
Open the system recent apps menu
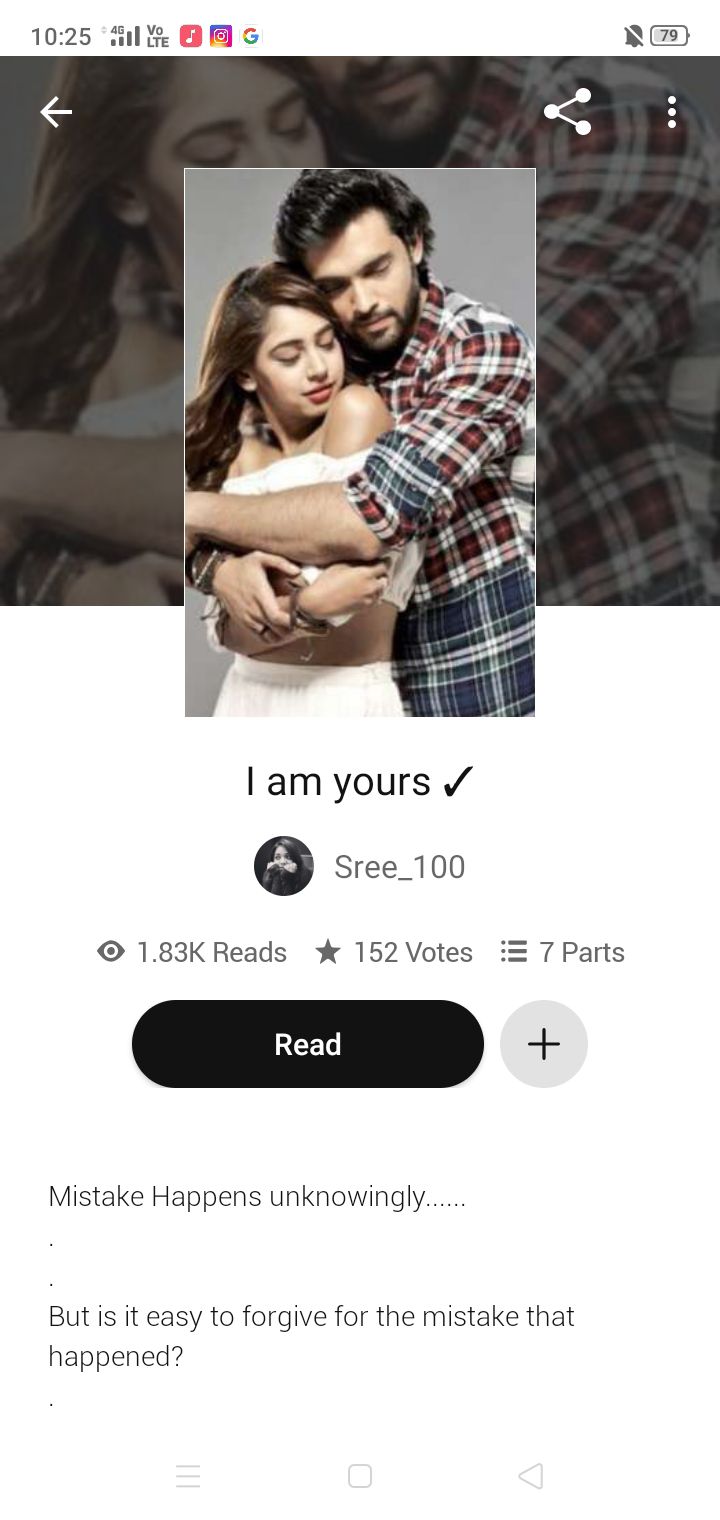point(188,1476)
